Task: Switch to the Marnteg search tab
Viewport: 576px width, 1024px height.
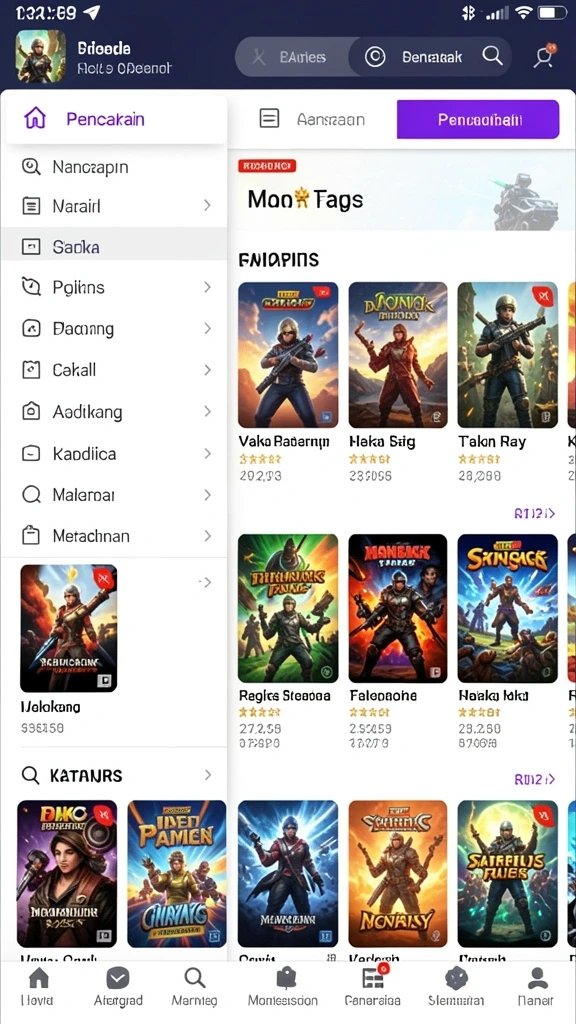Action: [194, 987]
